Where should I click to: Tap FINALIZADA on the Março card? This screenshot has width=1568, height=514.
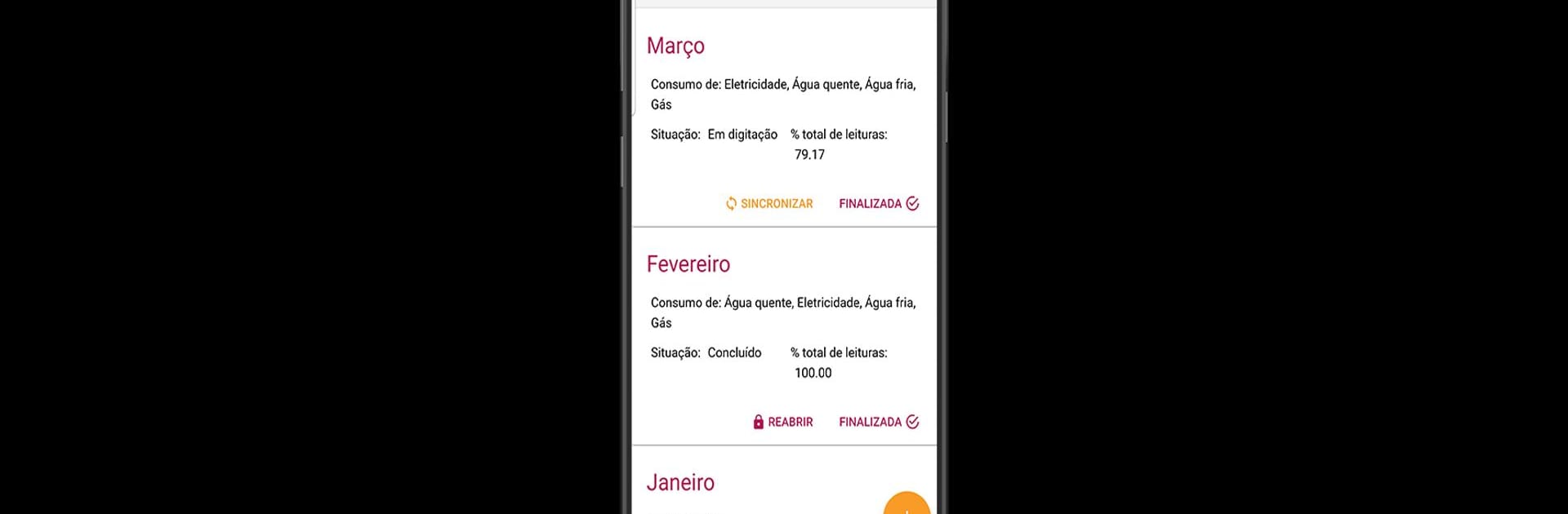point(879,204)
